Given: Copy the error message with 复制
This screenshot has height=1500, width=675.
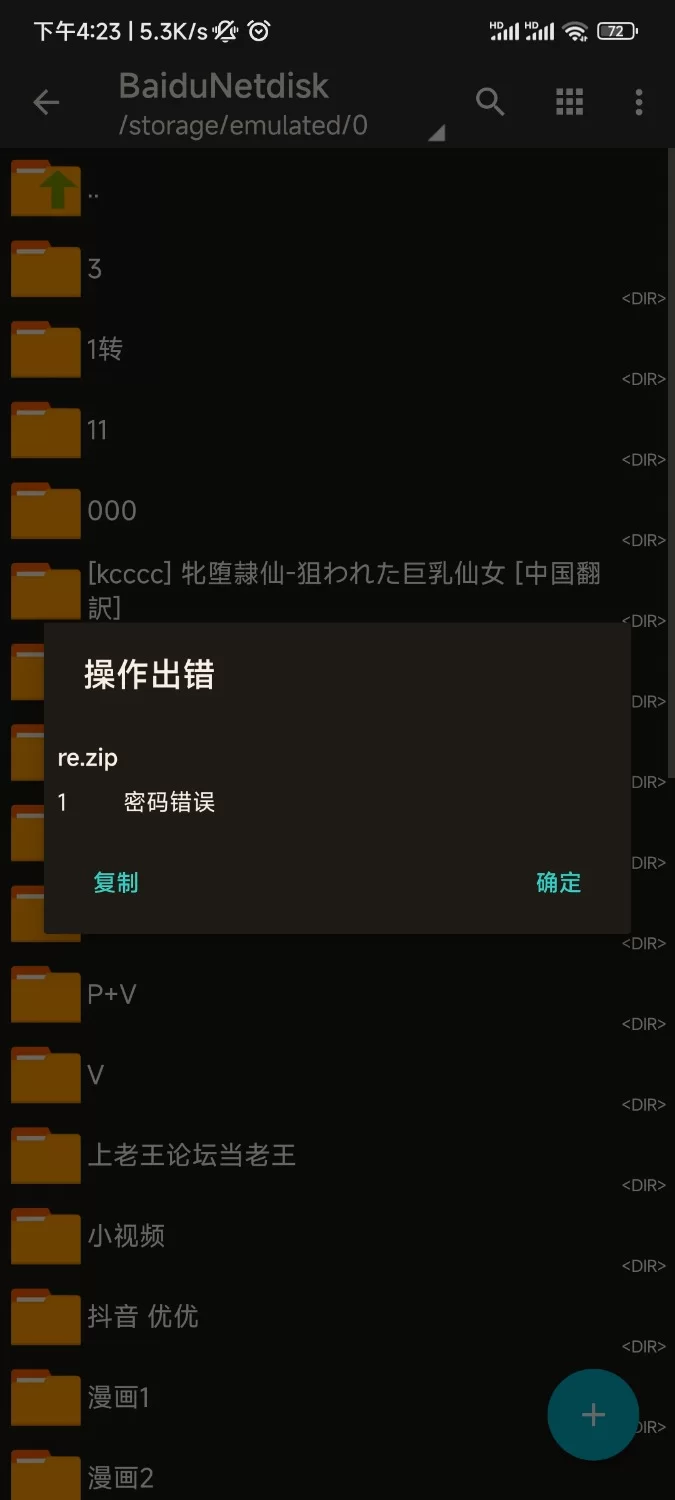Looking at the screenshot, I should tap(116, 883).
